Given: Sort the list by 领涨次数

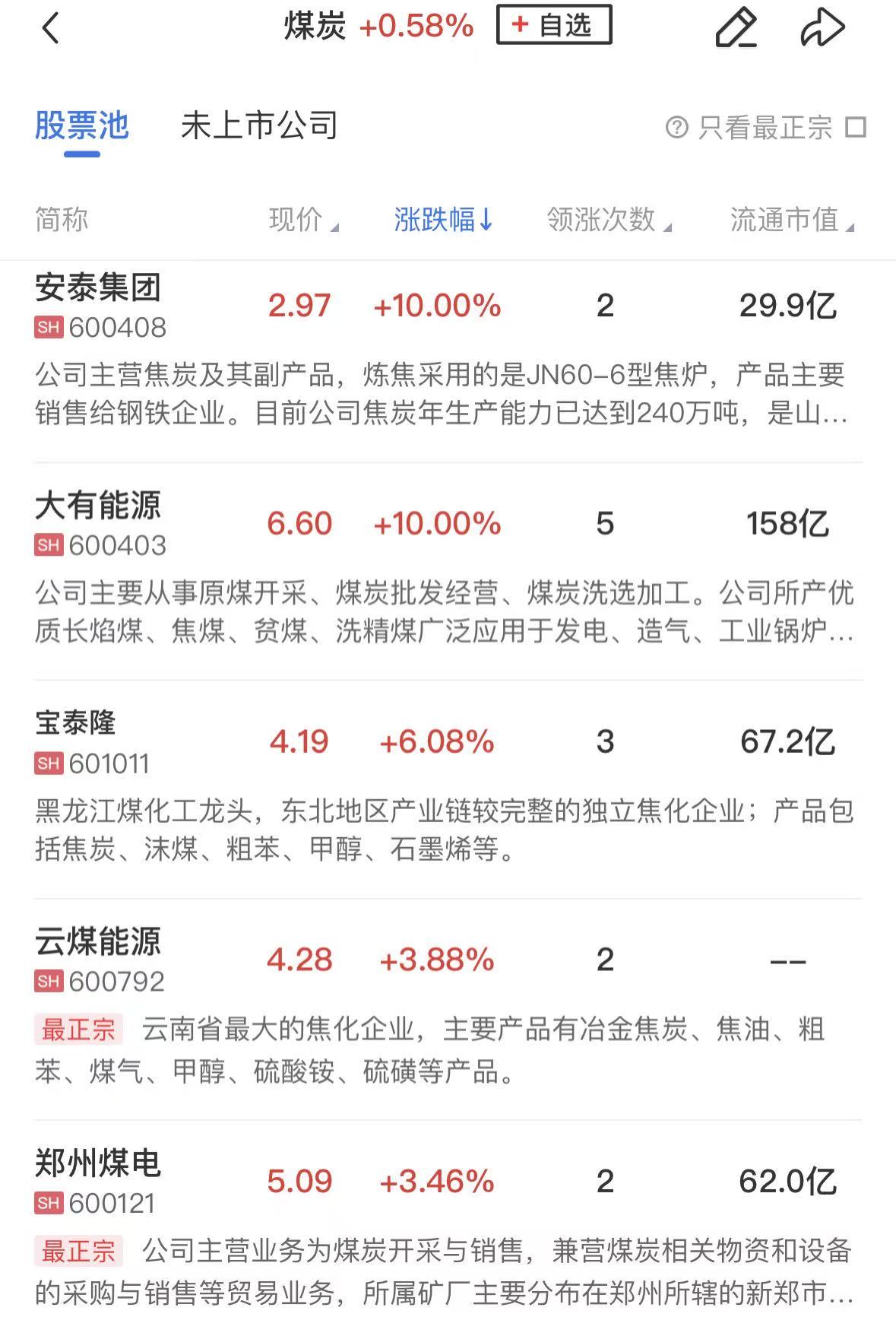Looking at the screenshot, I should [x=609, y=220].
